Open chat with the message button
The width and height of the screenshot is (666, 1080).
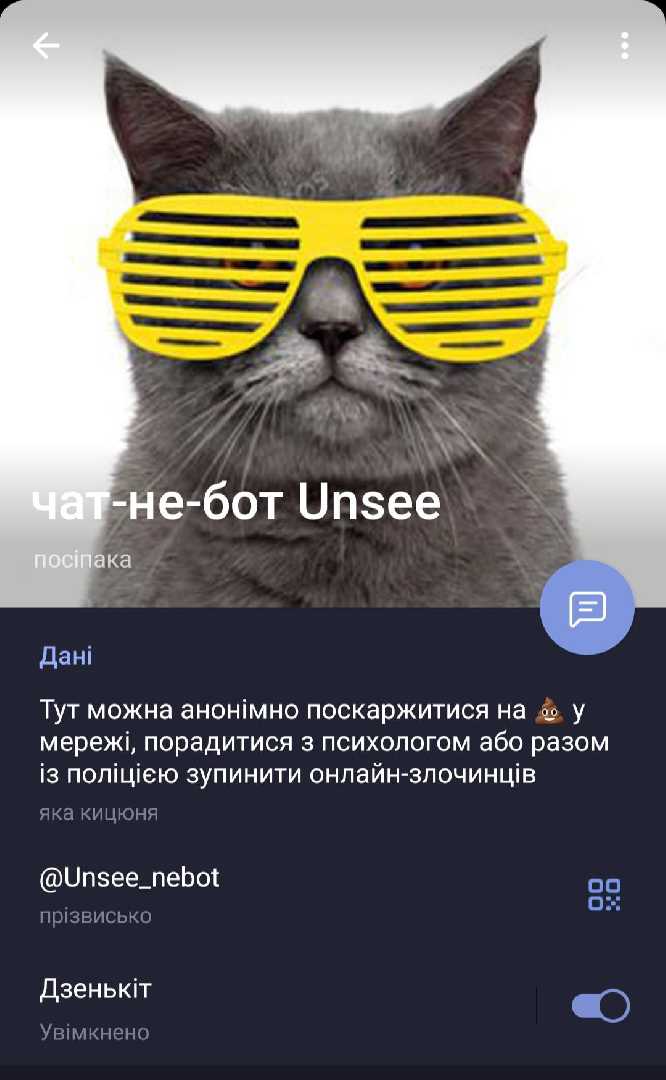587,607
